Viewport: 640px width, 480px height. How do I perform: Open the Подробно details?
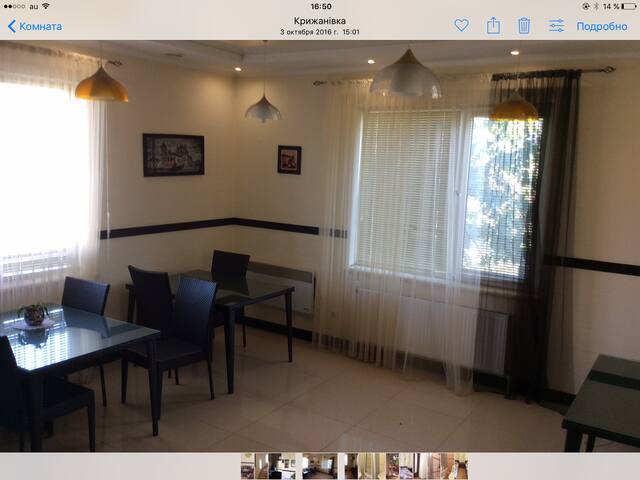pos(602,26)
